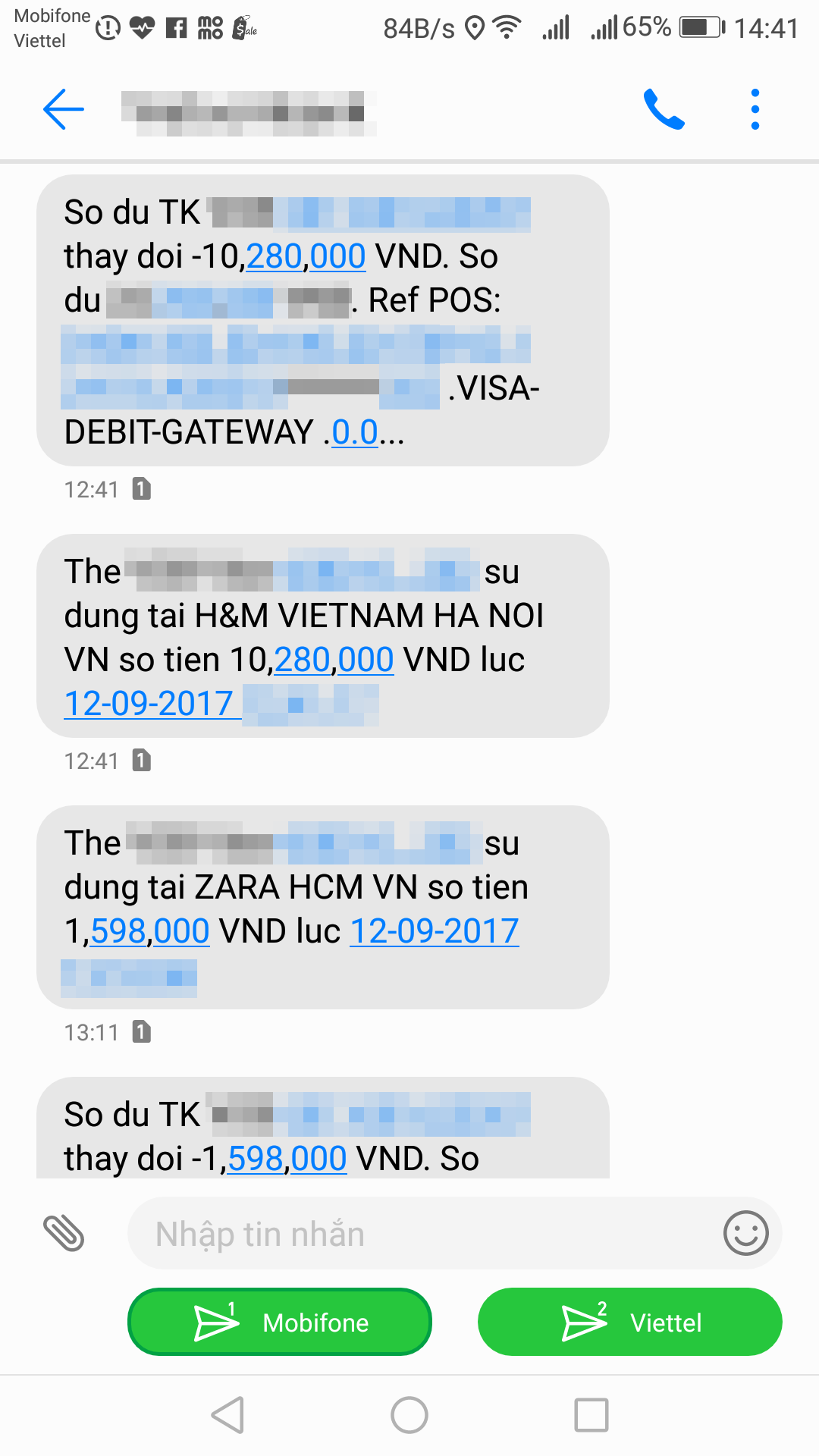The height and width of the screenshot is (1456, 819).
Task: Focus the 'Nhập tin nhắn' message field
Action: (425, 1234)
